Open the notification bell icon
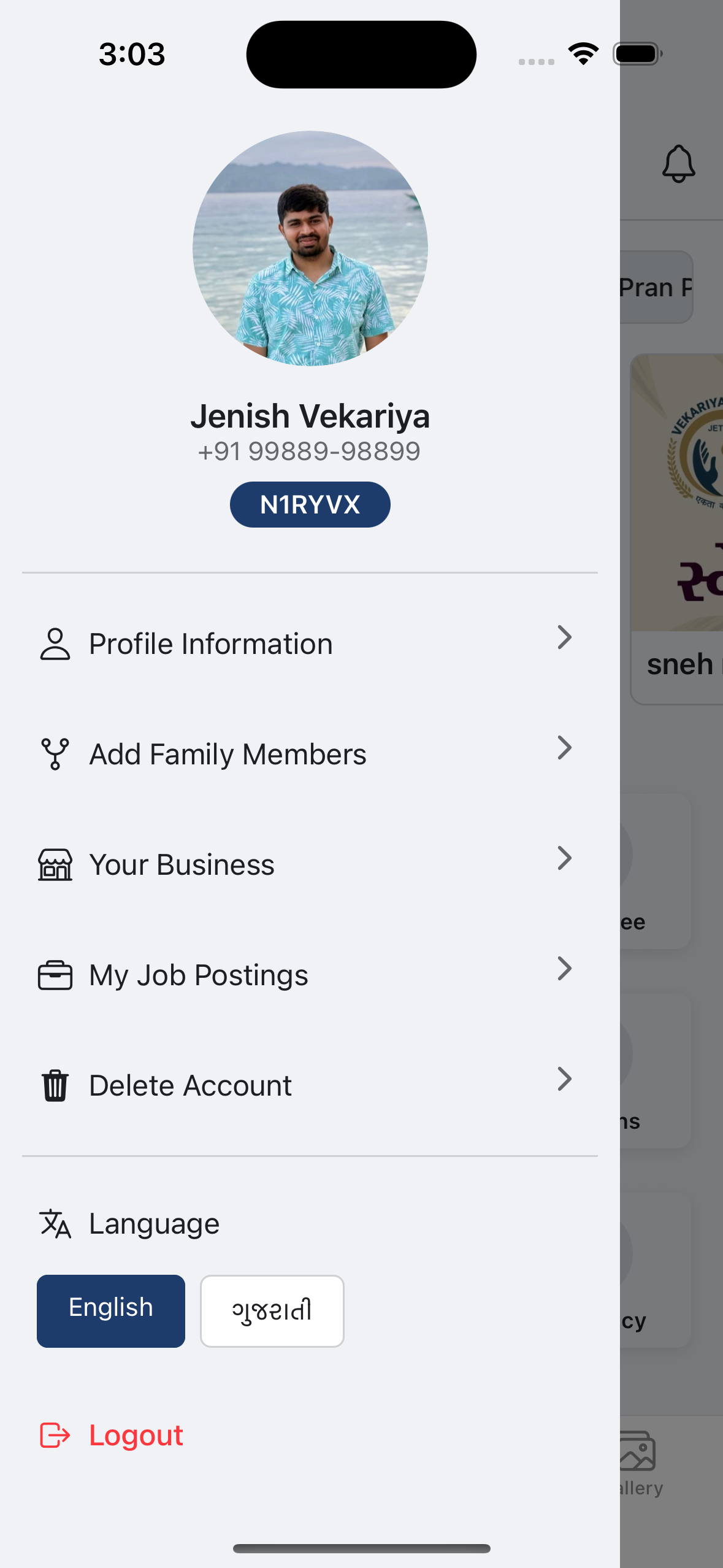This screenshot has height=1568, width=723. (678, 164)
